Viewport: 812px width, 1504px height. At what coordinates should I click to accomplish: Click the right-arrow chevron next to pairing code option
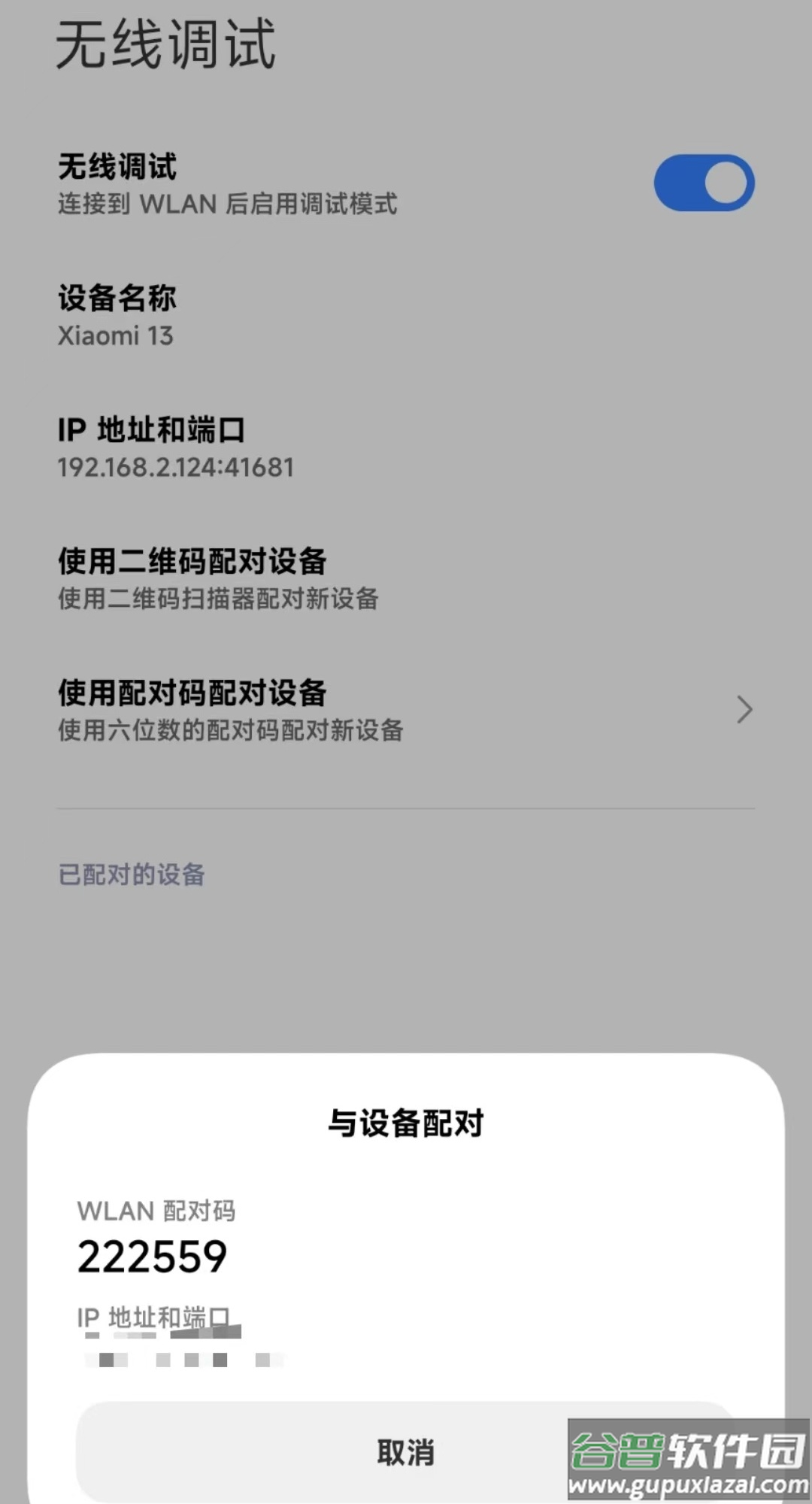tap(744, 709)
